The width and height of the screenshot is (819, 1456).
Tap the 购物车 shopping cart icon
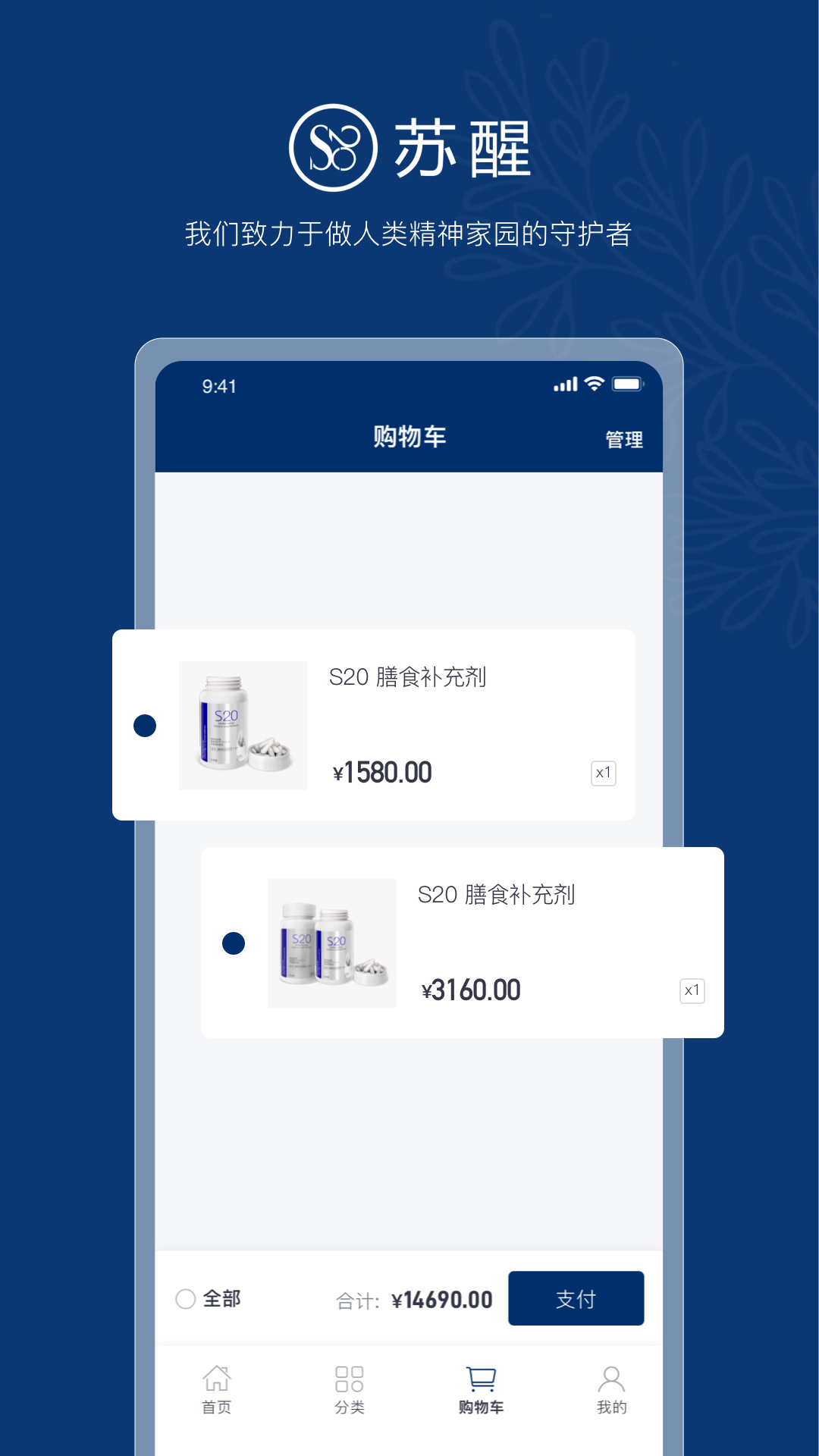480,1379
